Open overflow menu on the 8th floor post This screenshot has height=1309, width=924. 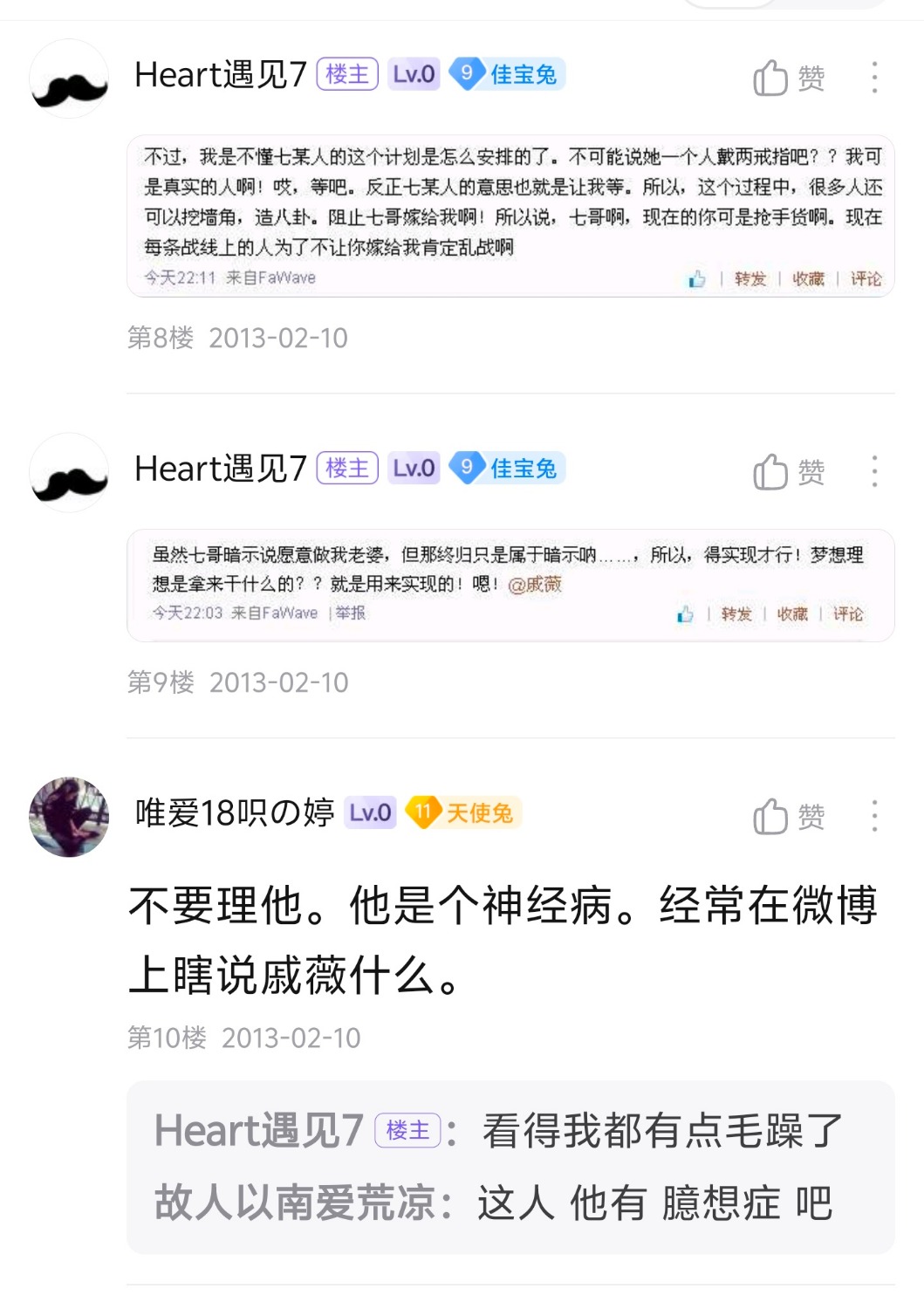(x=874, y=78)
